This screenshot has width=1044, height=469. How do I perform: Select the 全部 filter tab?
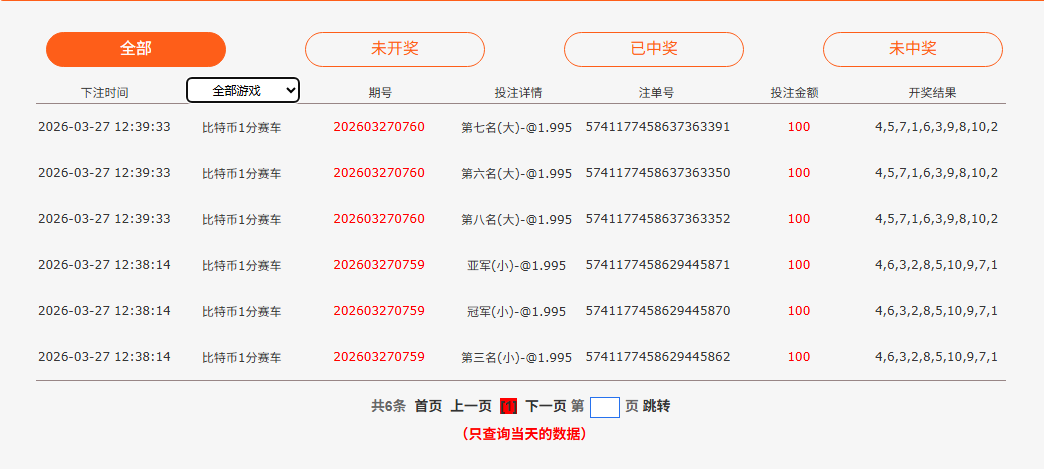coord(136,49)
